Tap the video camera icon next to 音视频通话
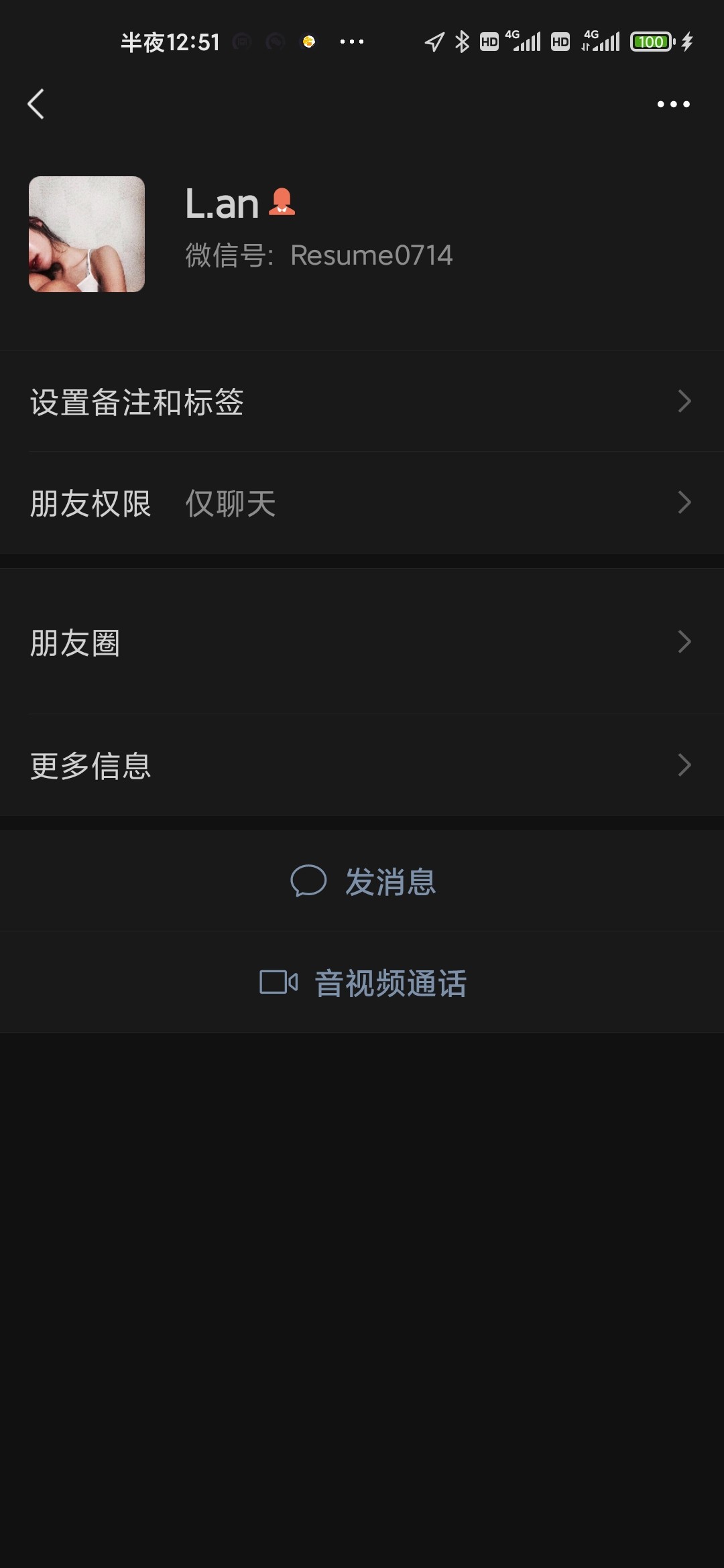Viewport: 724px width, 1568px height. (277, 982)
